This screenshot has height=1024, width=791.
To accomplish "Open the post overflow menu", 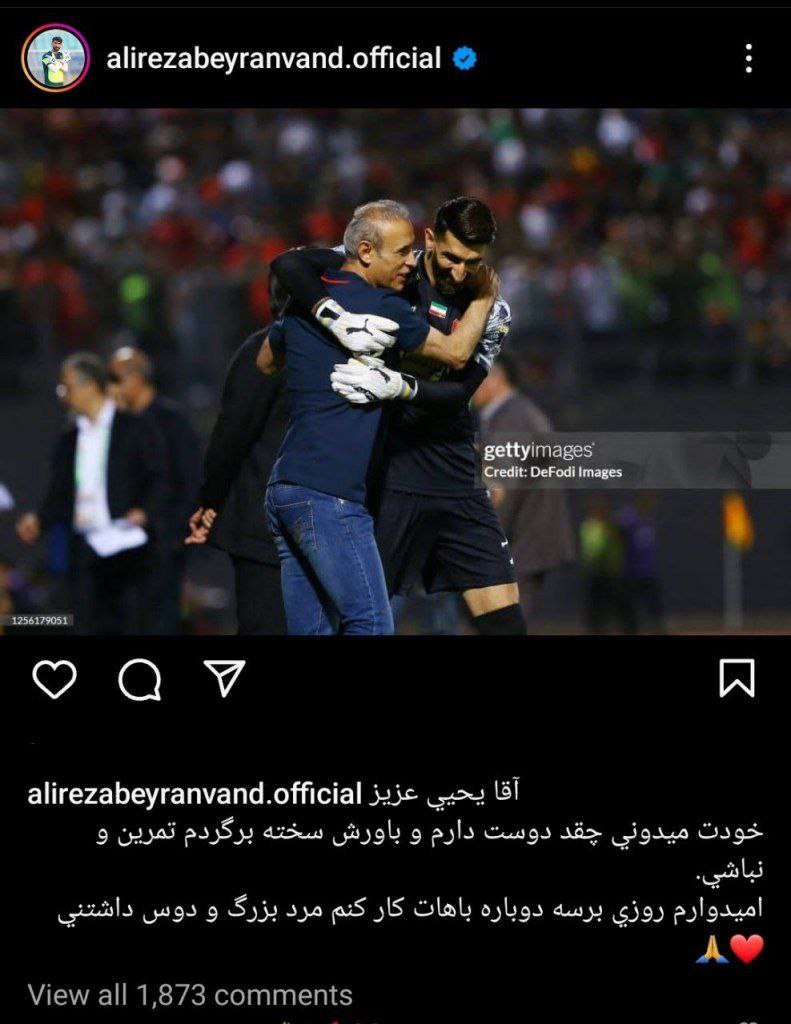I will pos(748,59).
